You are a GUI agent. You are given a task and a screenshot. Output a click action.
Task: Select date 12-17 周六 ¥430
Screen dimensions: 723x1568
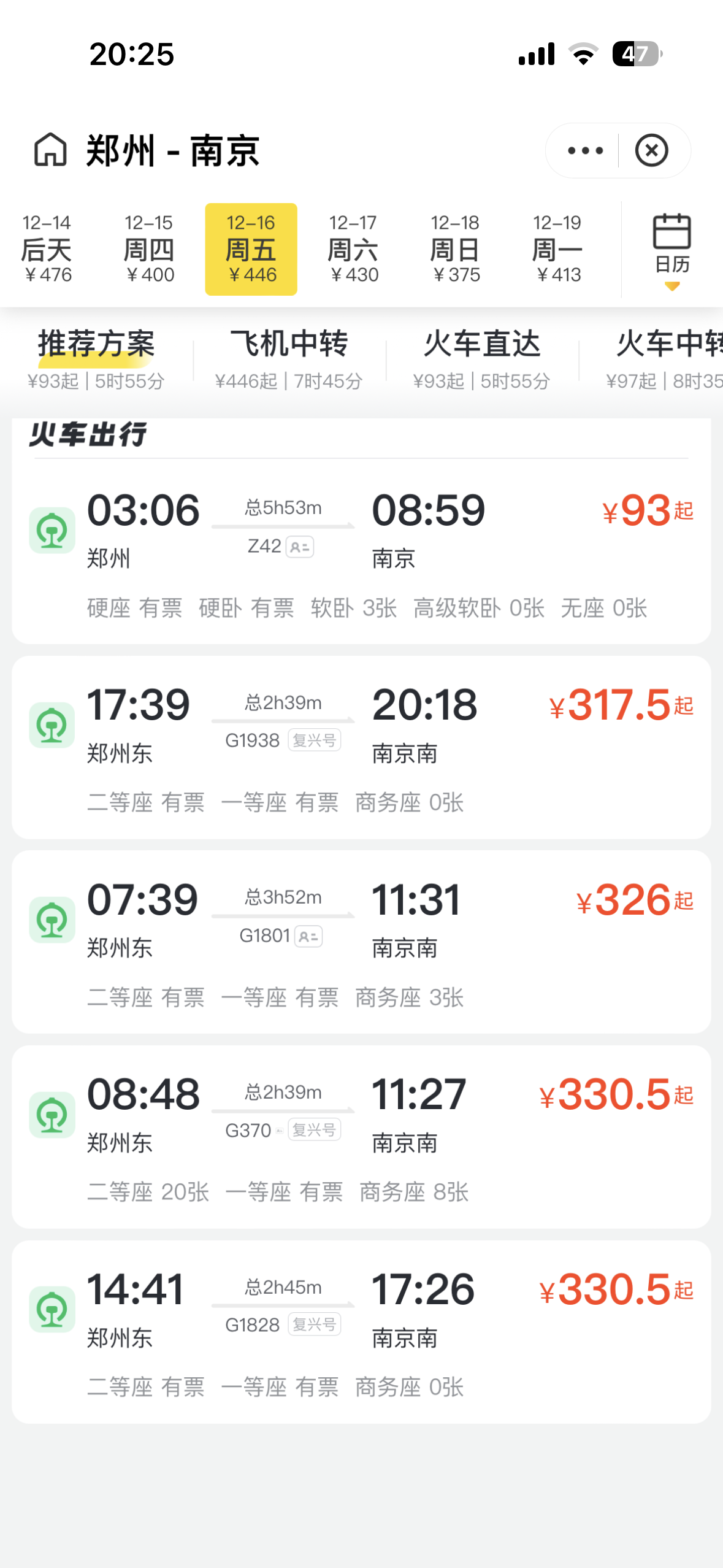coord(353,249)
